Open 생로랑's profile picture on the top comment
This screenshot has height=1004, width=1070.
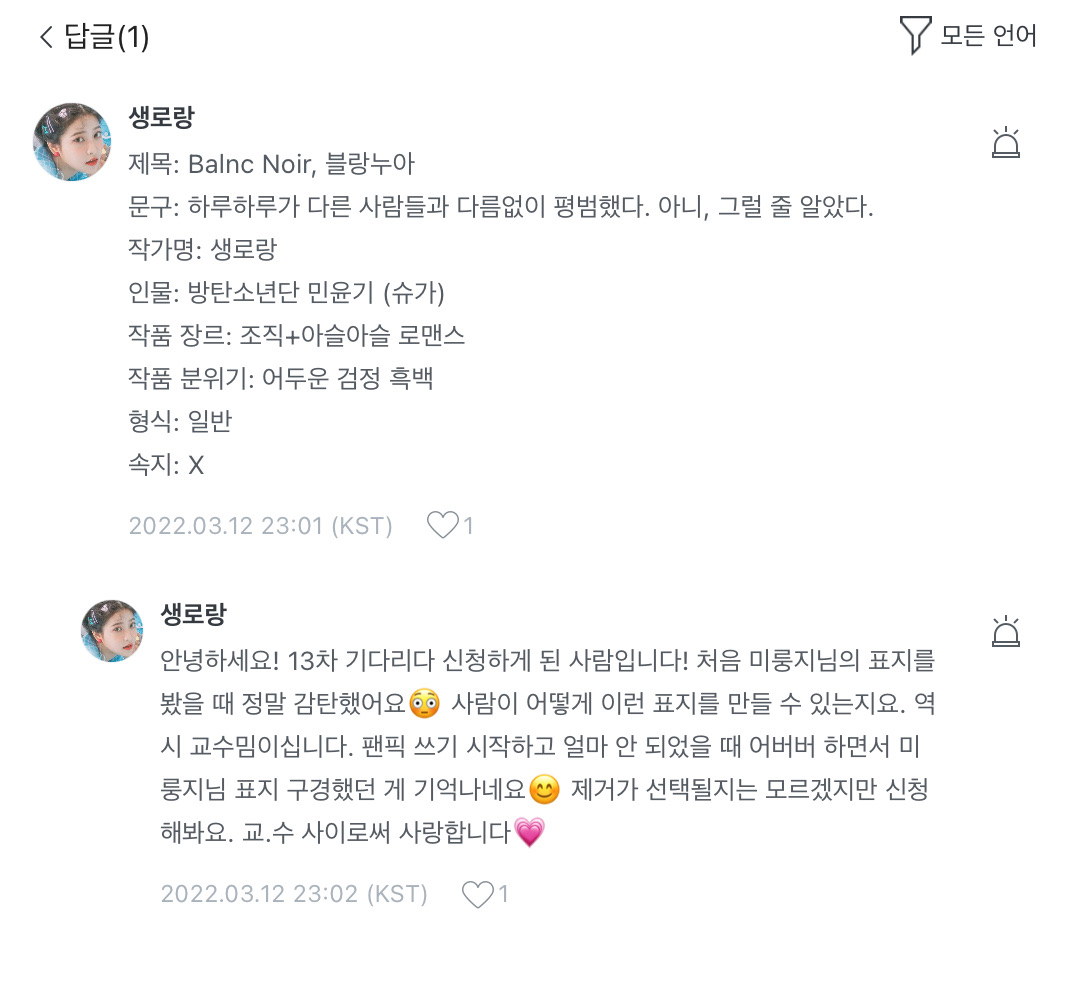pyautogui.click(x=72, y=142)
